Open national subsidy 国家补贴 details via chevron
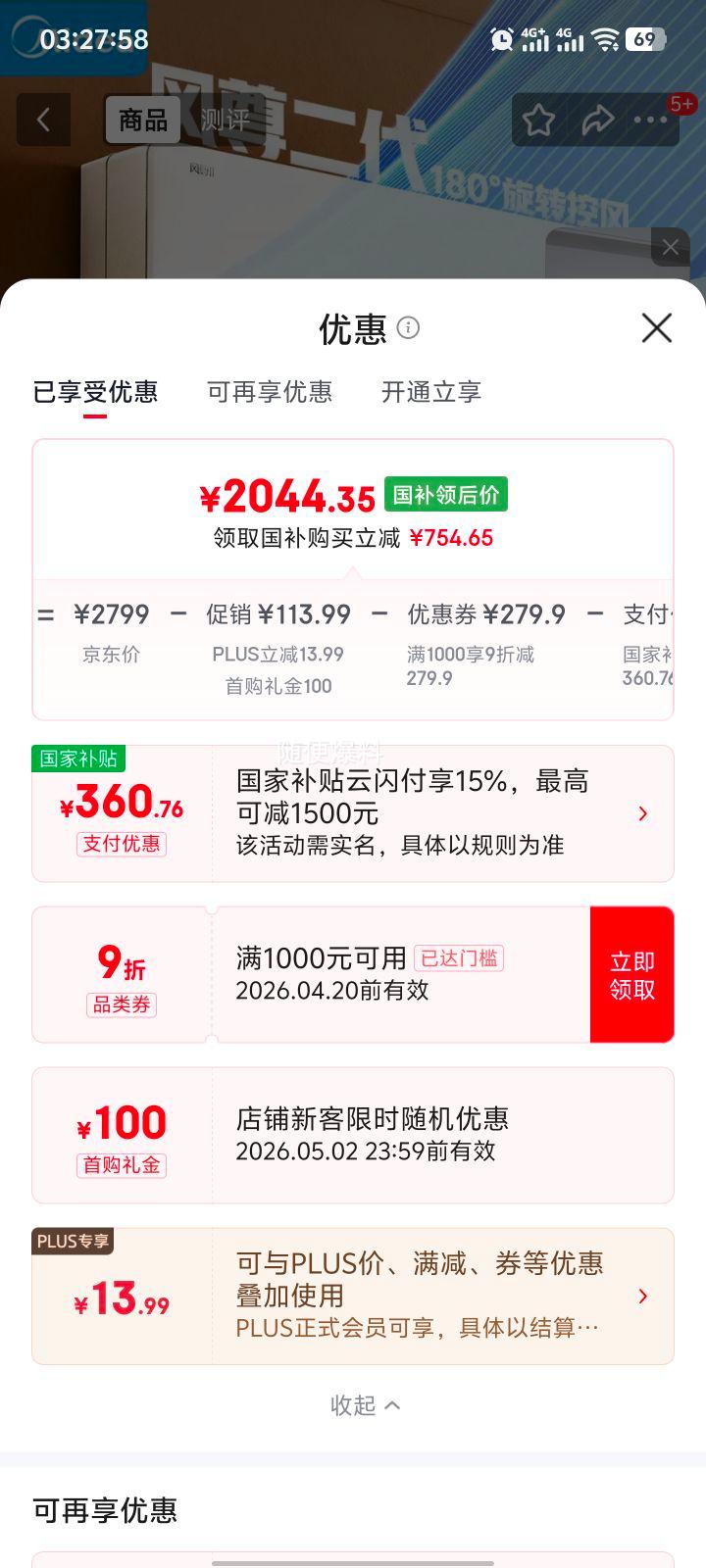 [x=642, y=813]
